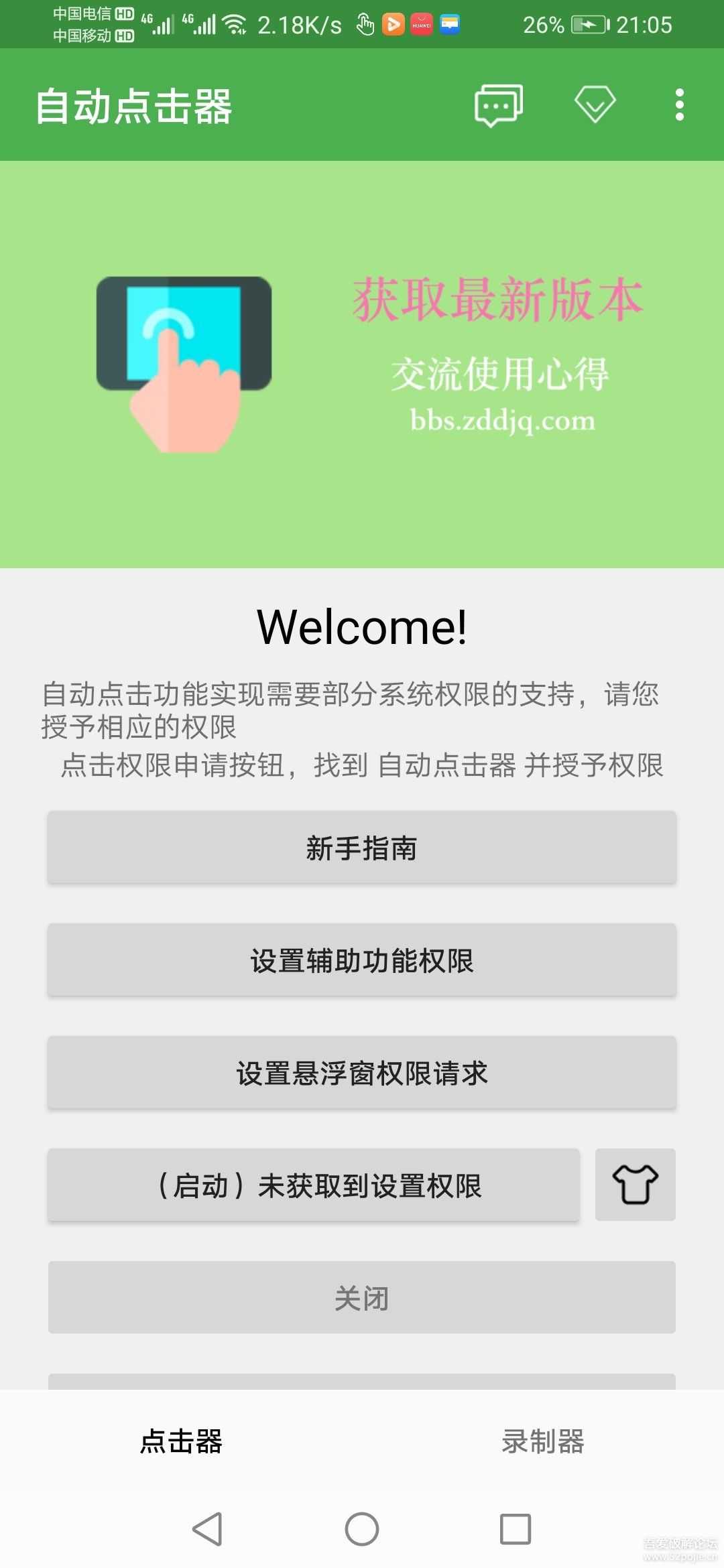Open the T-shirt skin icon
This screenshot has height=1568, width=724.
pyautogui.click(x=635, y=1185)
